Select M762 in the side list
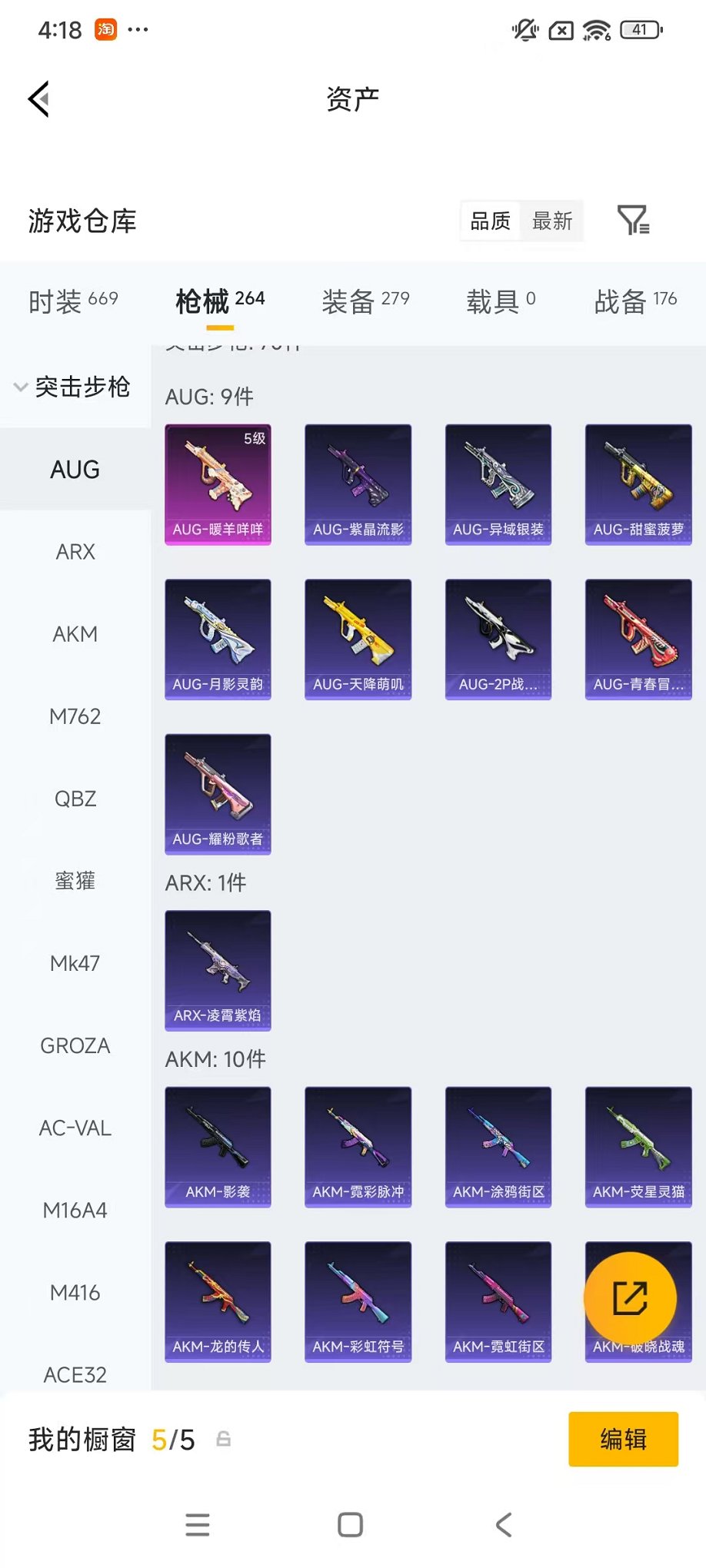 click(x=75, y=716)
